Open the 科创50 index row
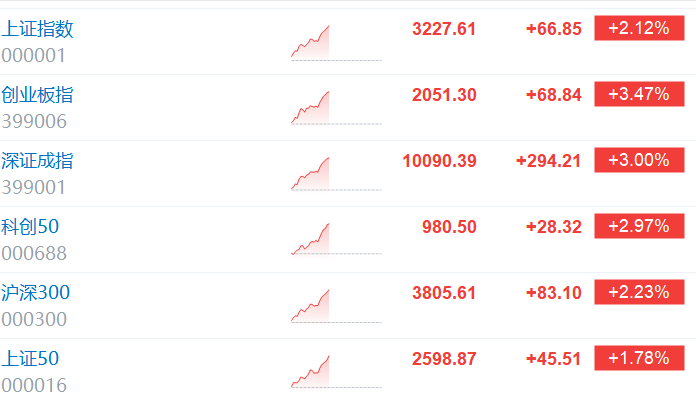 pos(29,227)
